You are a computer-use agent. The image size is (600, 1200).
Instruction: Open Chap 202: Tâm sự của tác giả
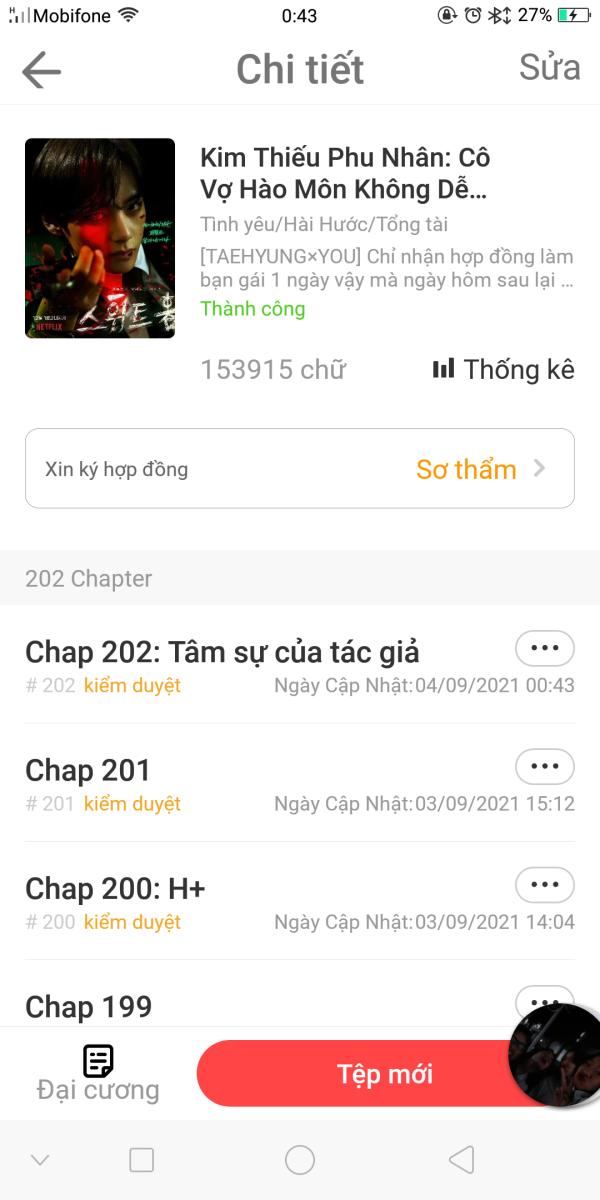coord(222,653)
